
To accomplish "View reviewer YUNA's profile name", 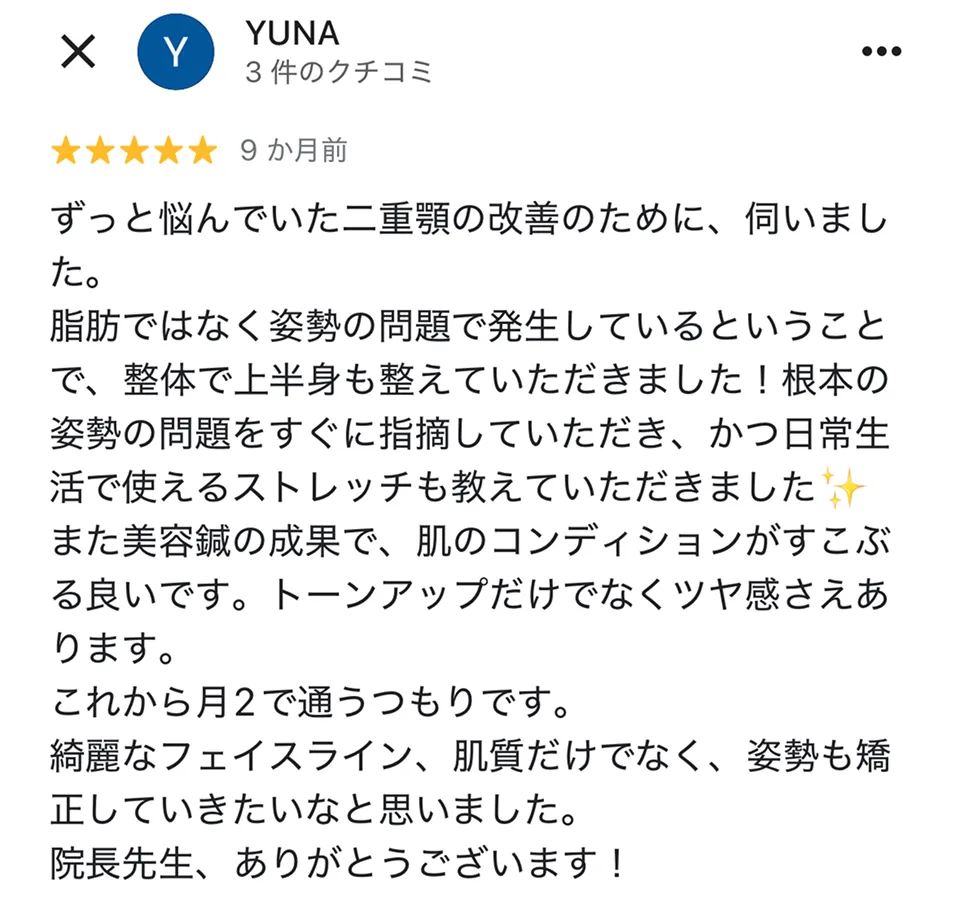I will (292, 34).
